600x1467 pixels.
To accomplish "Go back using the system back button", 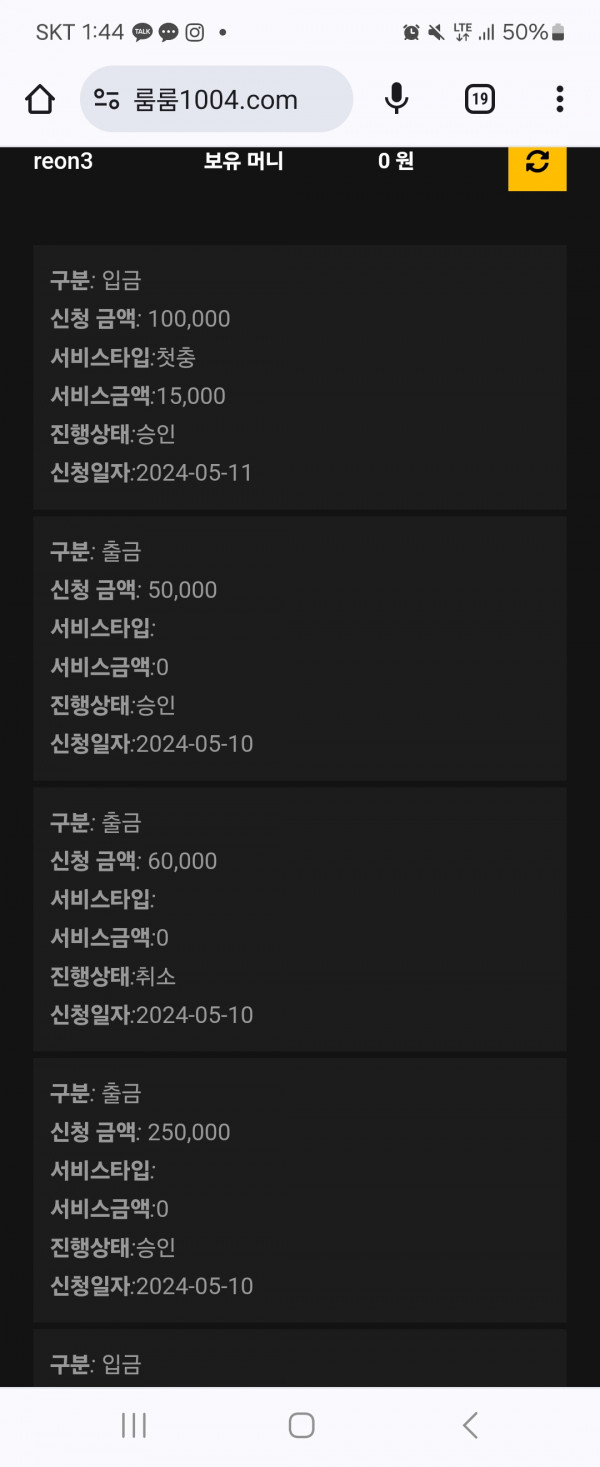I will pyautogui.click(x=469, y=1425).
